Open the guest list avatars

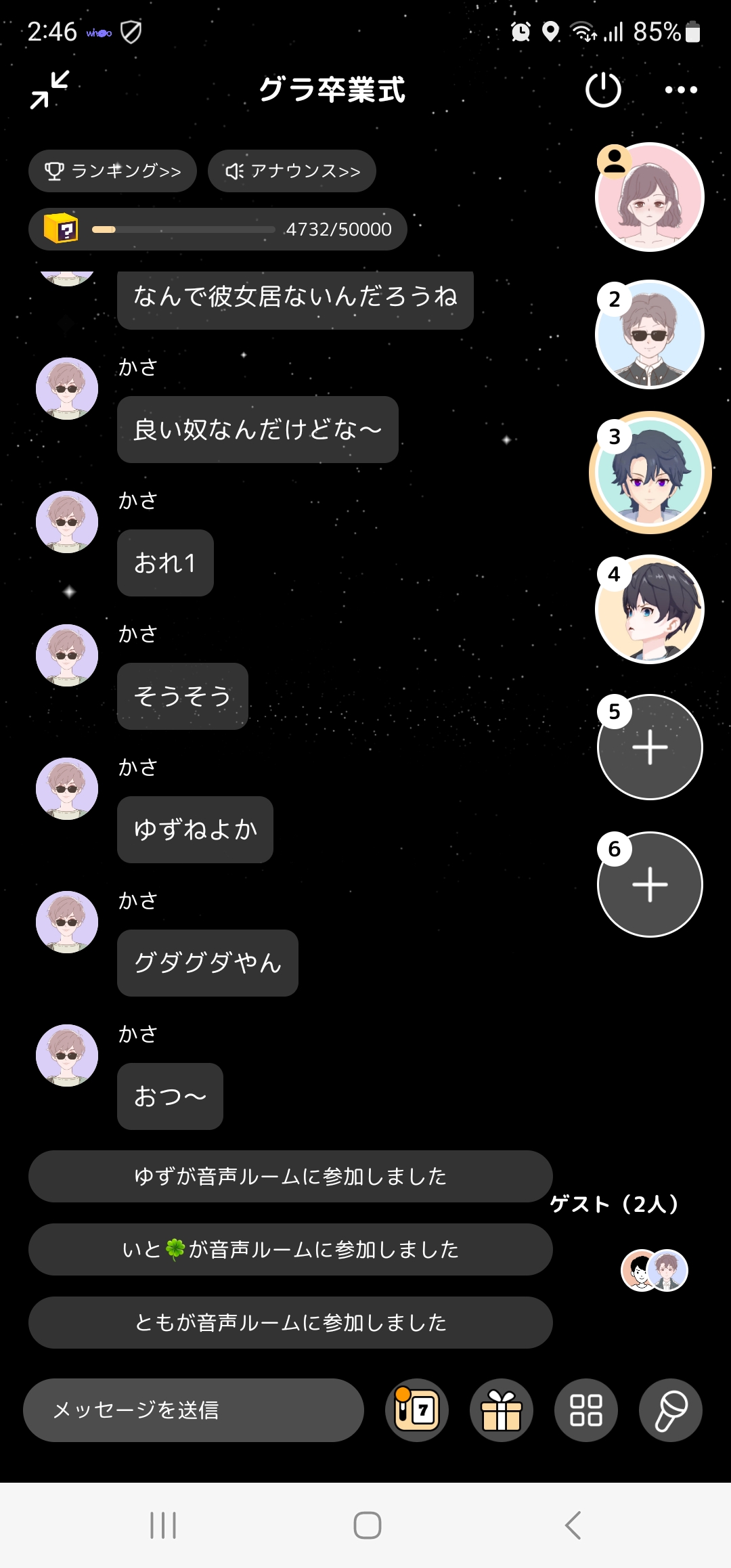point(654,1270)
